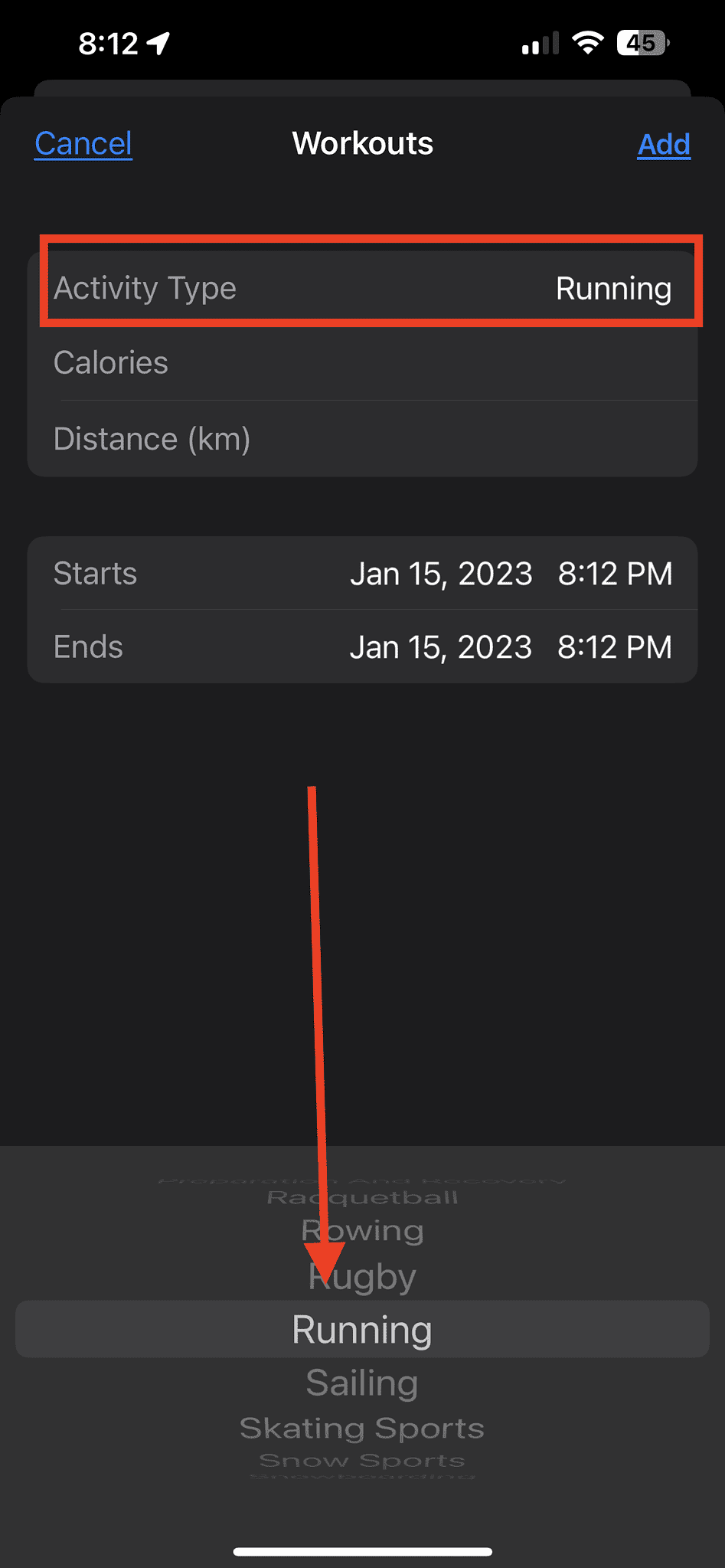Pick Rowing as the activity type
725x1568 pixels.
click(x=361, y=1230)
